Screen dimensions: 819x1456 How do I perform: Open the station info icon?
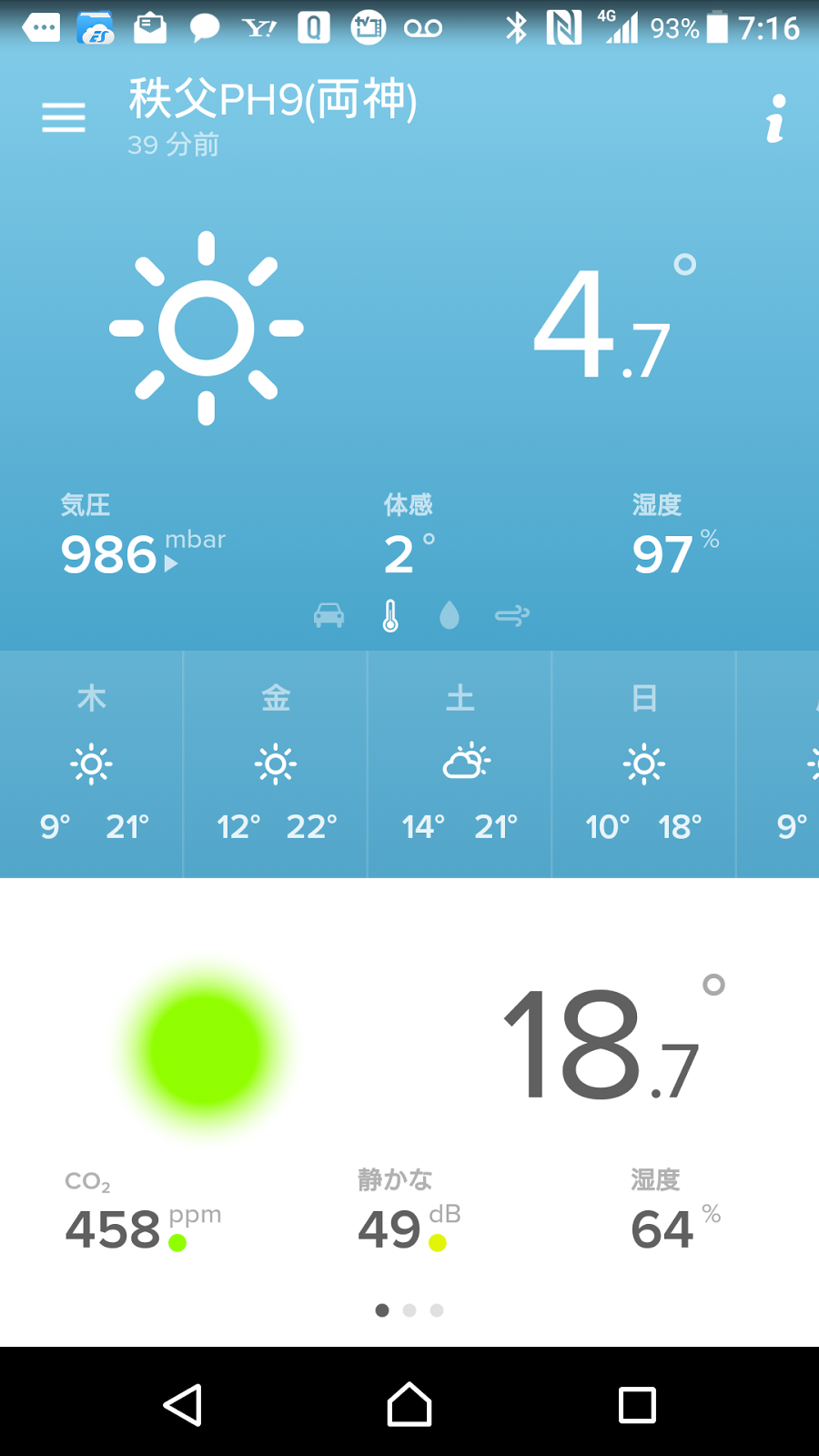click(775, 118)
